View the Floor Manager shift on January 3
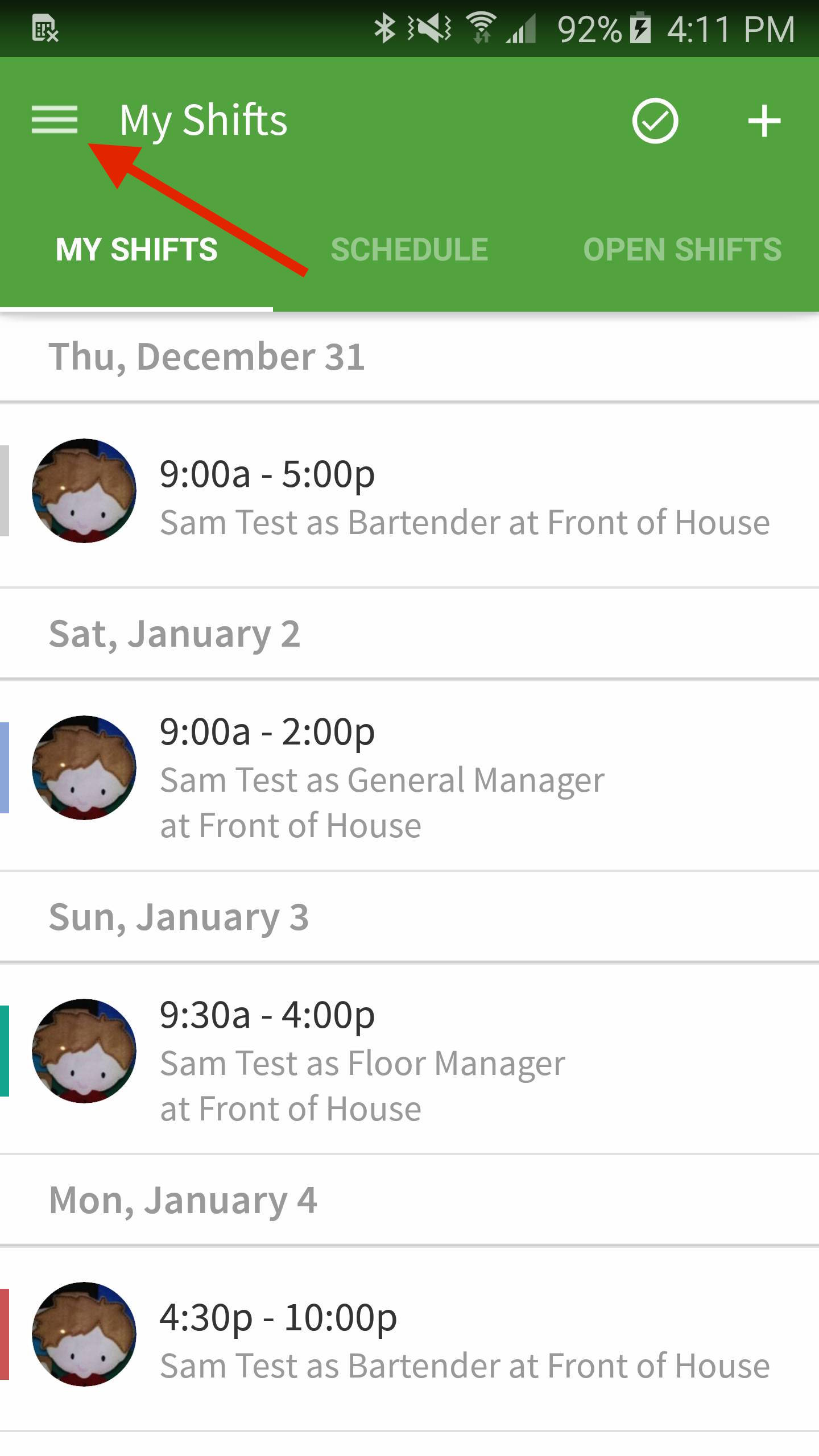The width and height of the screenshot is (819, 1456). coord(409,1058)
